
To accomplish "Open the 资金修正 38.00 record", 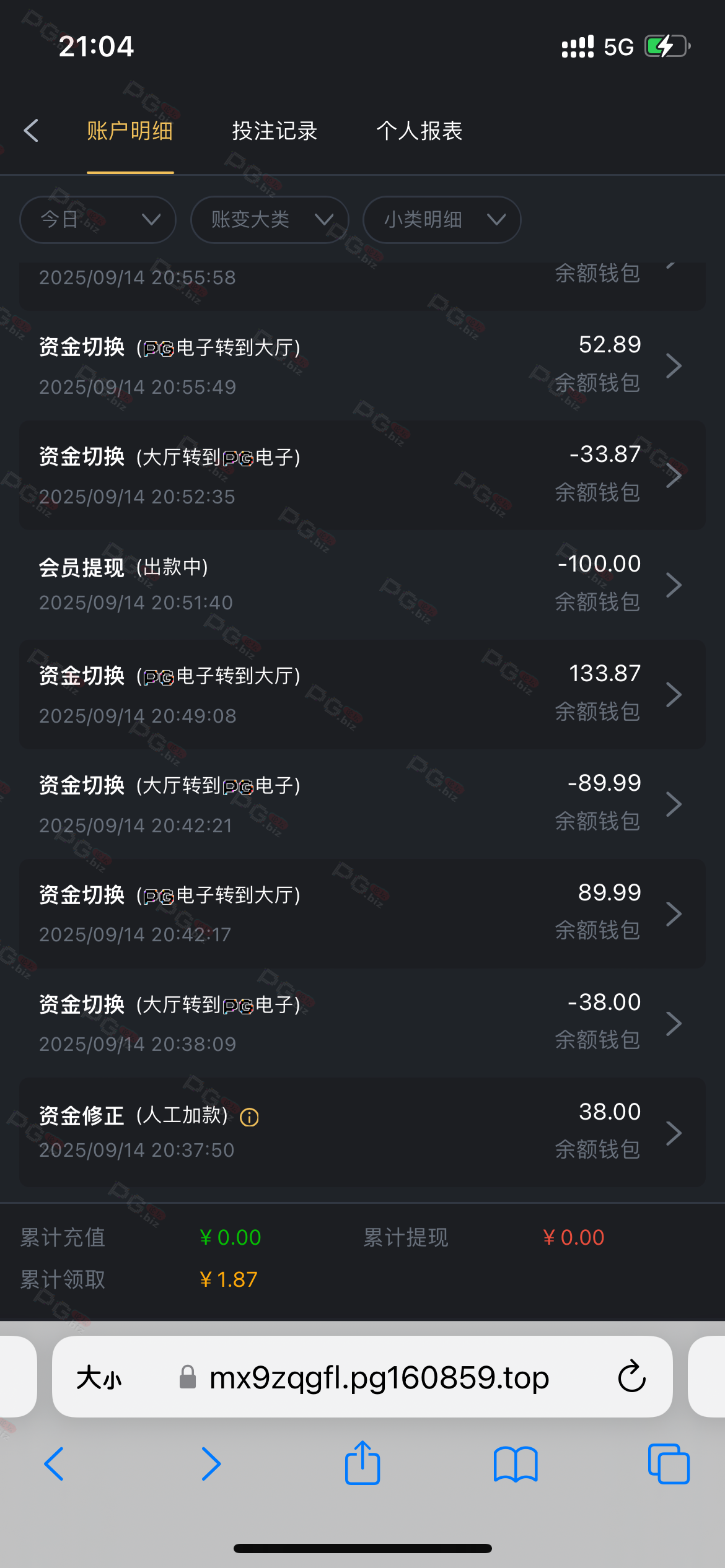I will tap(362, 1133).
